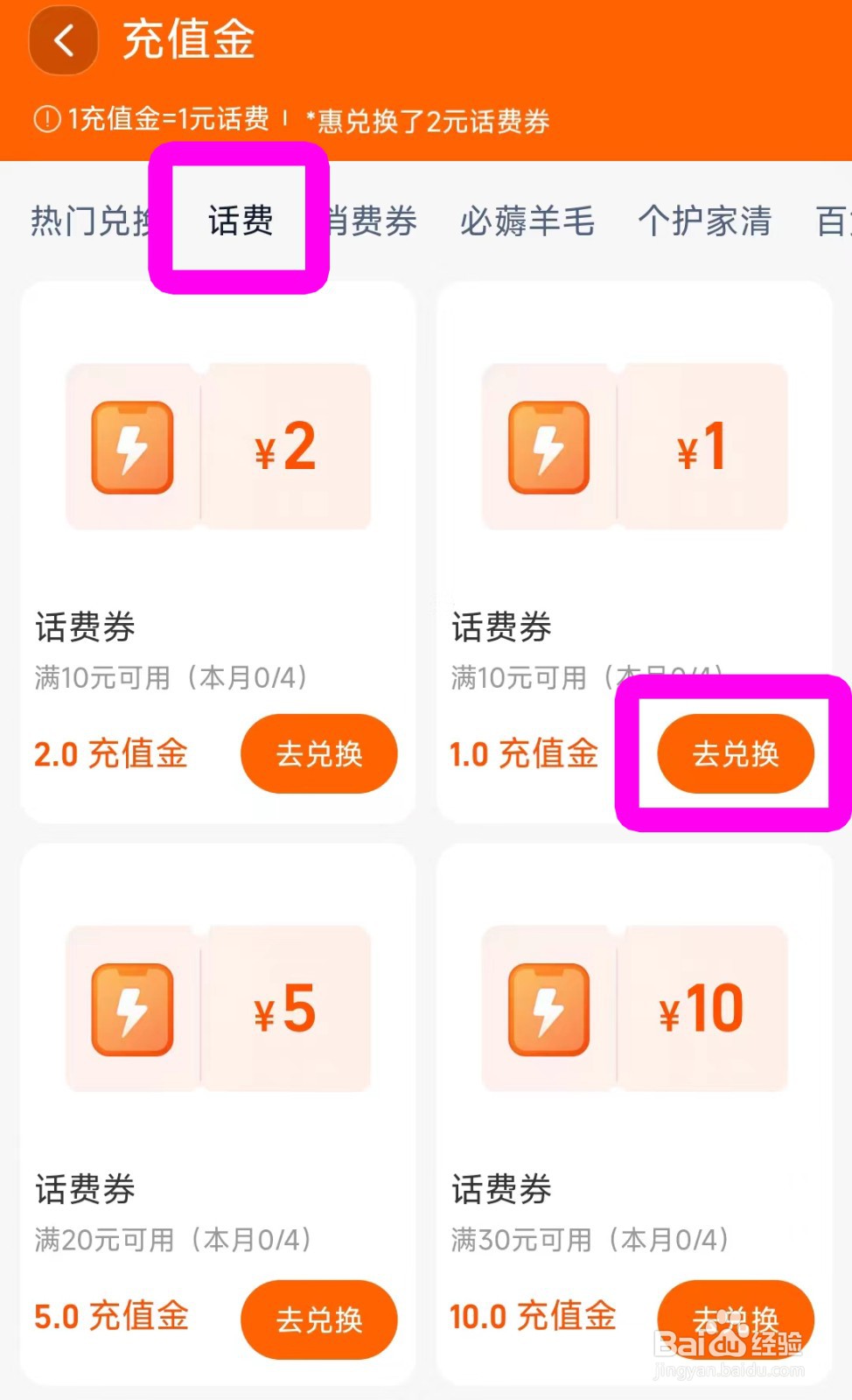Switch to the 话费 tab
The height and width of the screenshot is (1400, 852).
tap(239, 221)
